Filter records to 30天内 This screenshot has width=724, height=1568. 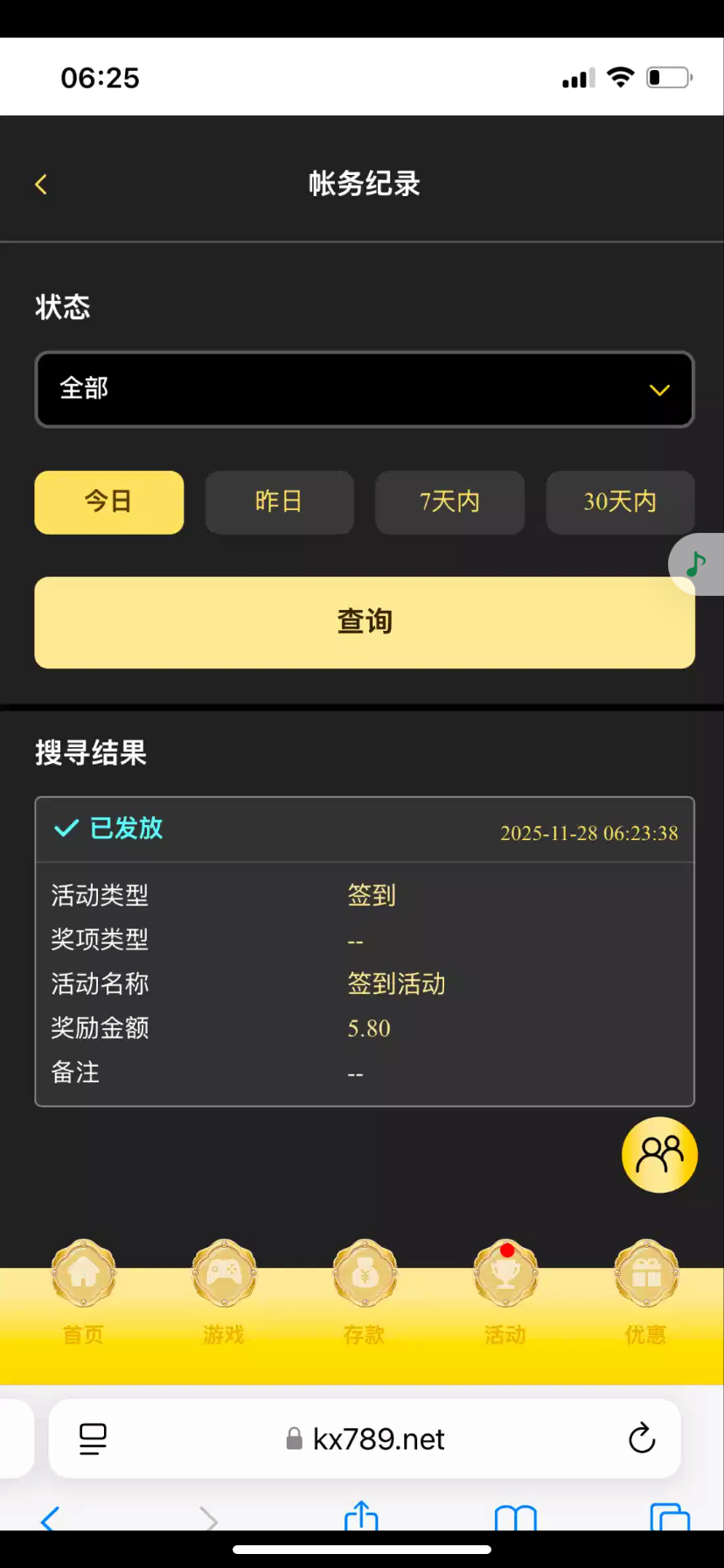pos(620,502)
